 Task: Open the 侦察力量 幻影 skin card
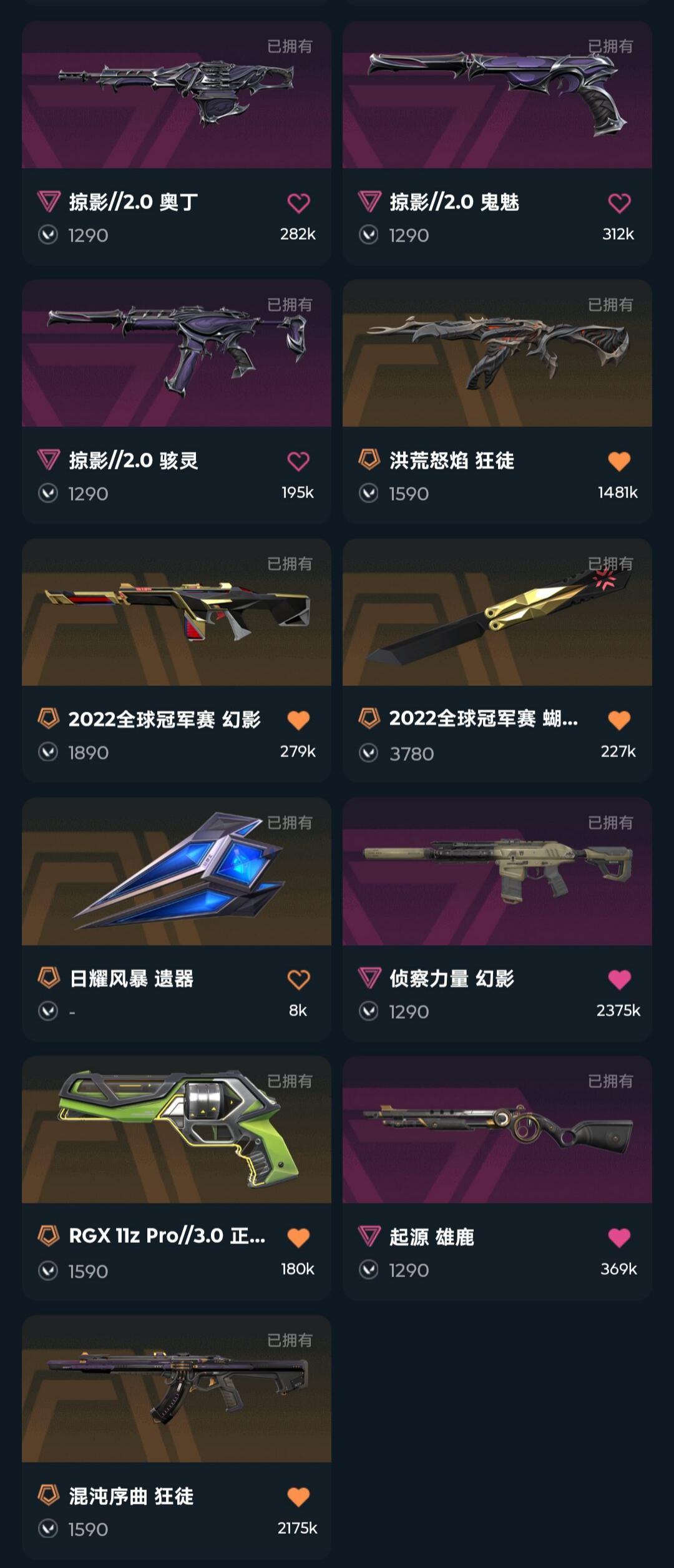tap(497, 871)
